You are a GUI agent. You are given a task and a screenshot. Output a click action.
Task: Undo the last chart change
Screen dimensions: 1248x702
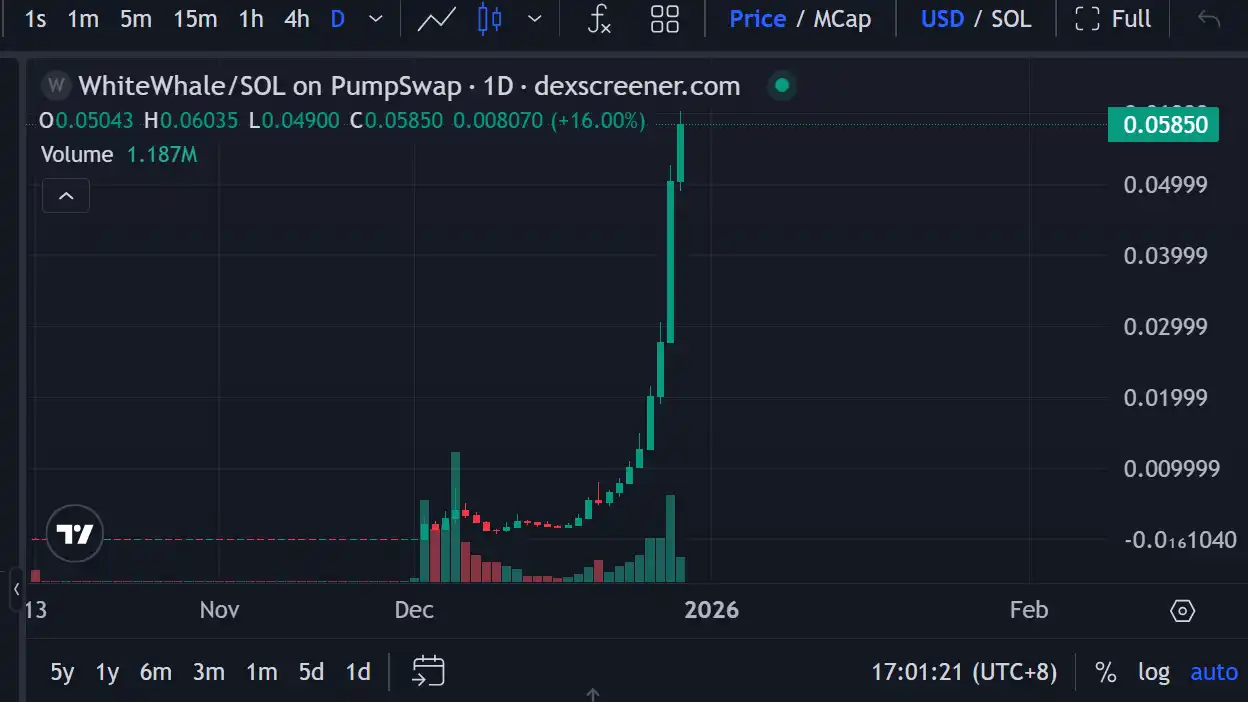(x=1209, y=19)
